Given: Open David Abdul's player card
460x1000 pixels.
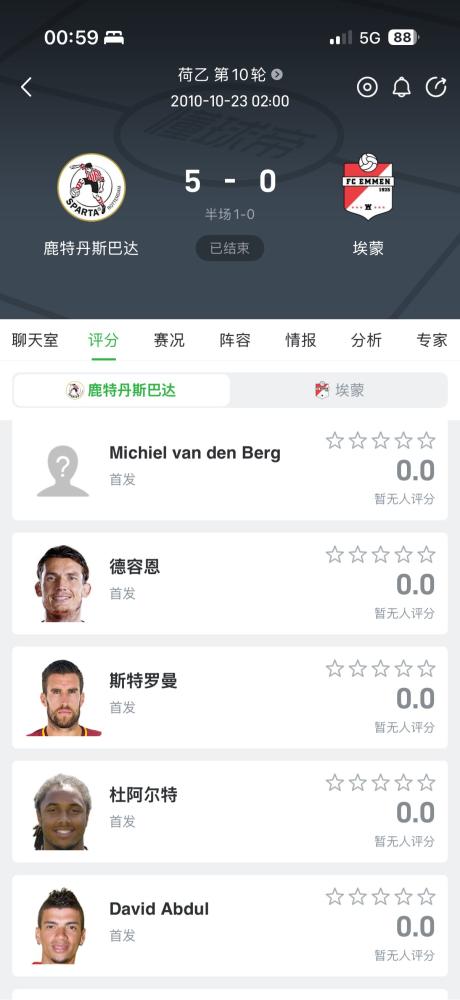Looking at the screenshot, I should pyautogui.click(x=230, y=926).
